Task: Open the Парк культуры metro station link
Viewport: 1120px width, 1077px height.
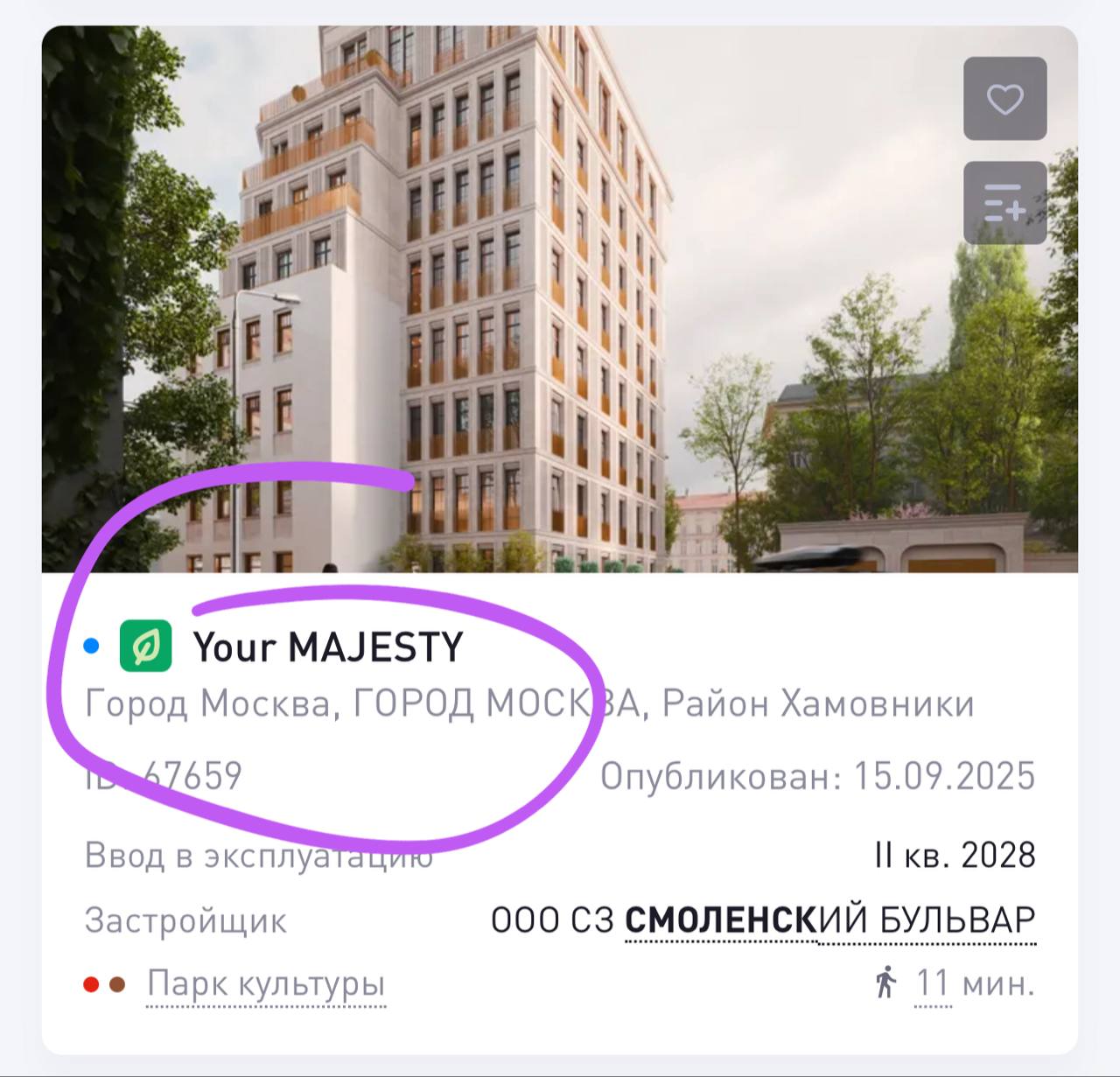Action: [x=266, y=984]
